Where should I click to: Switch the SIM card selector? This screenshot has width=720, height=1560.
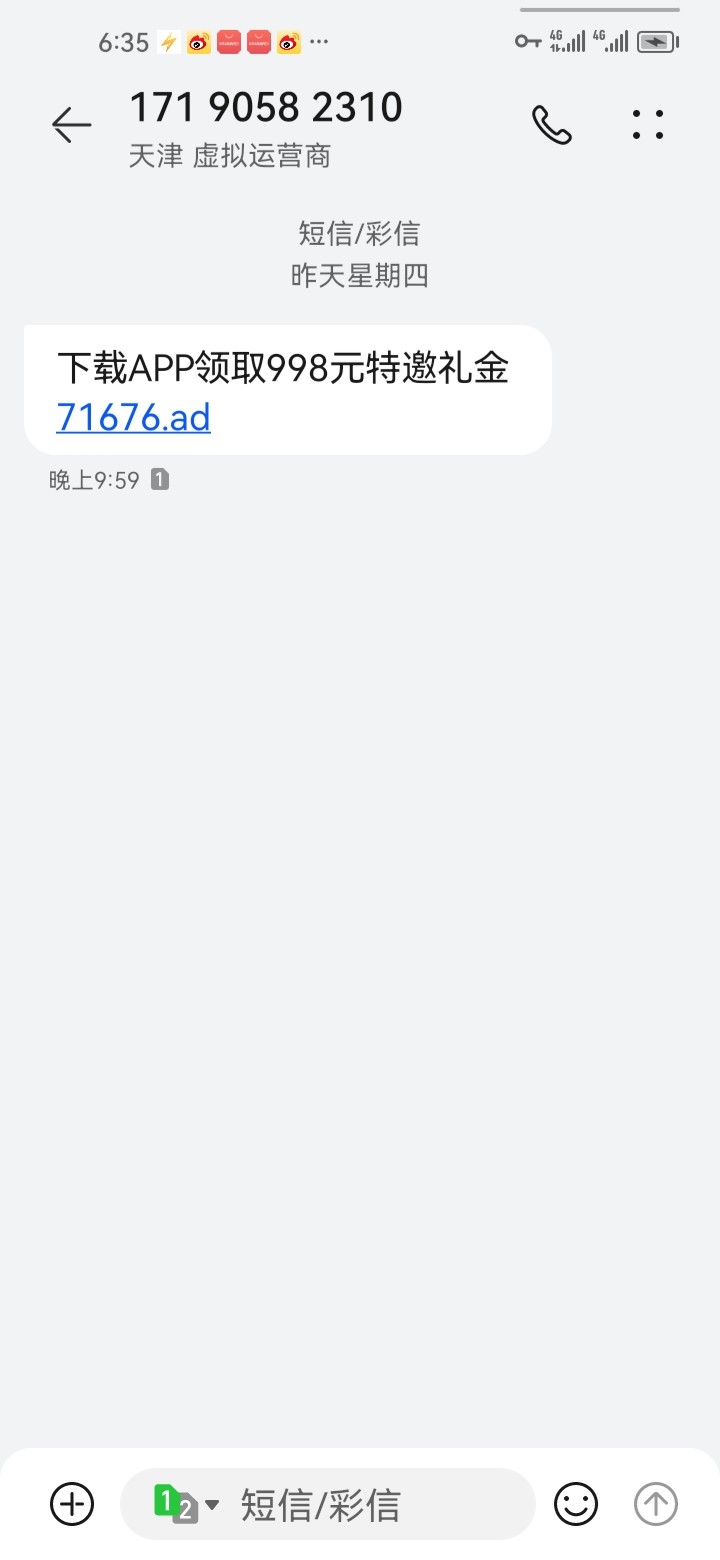186,1504
